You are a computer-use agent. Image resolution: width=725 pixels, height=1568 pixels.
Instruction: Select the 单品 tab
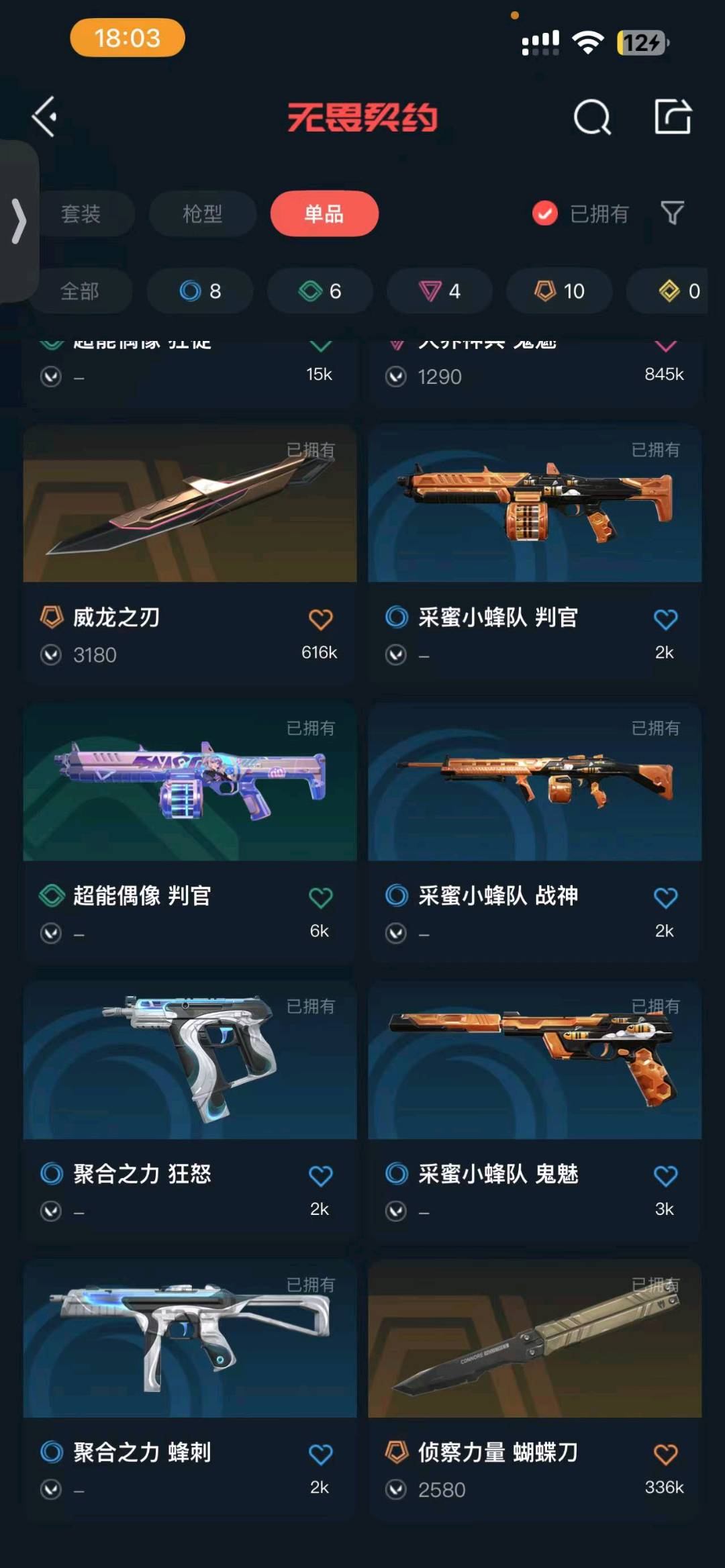[x=324, y=213]
